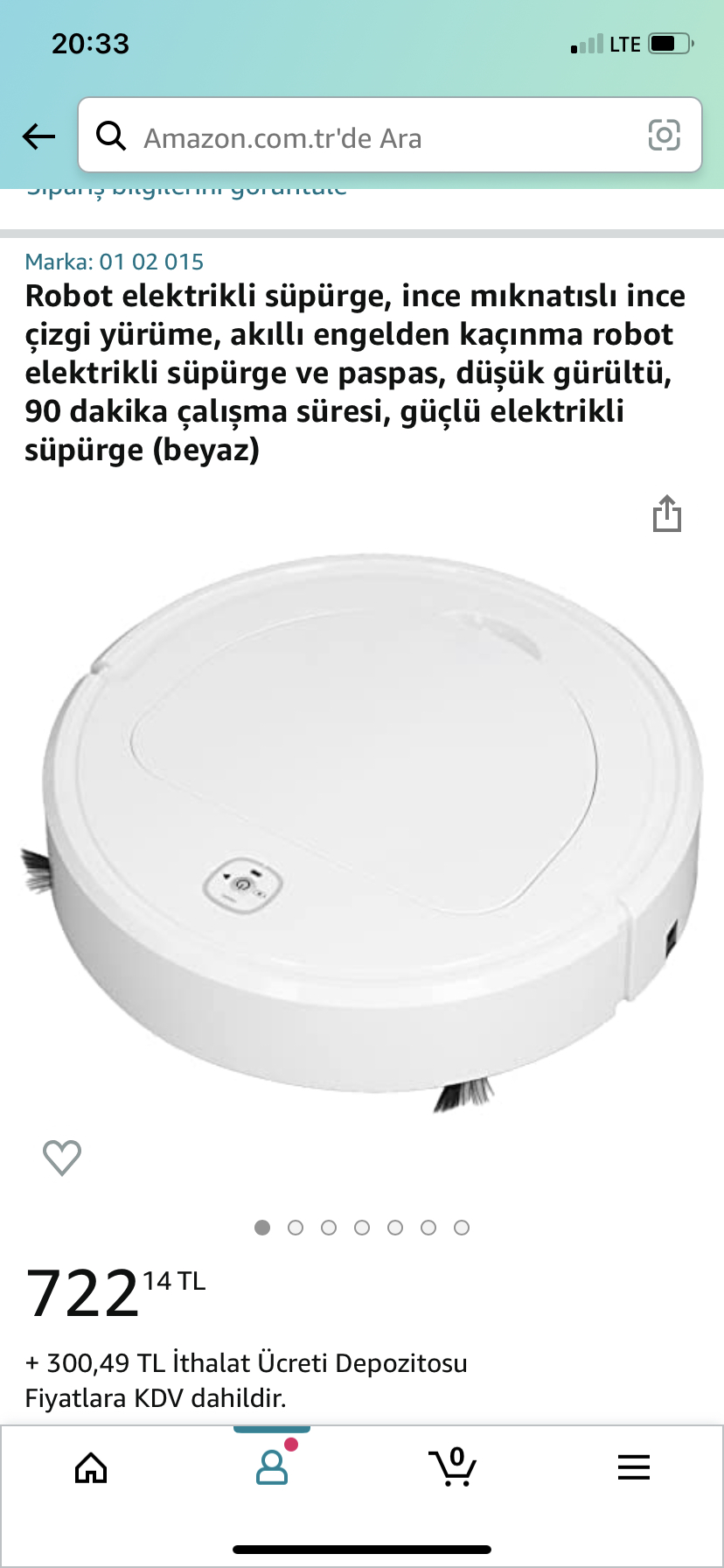Open the brand link Marka: 01 02 015
The image size is (724, 1568).
(x=115, y=262)
